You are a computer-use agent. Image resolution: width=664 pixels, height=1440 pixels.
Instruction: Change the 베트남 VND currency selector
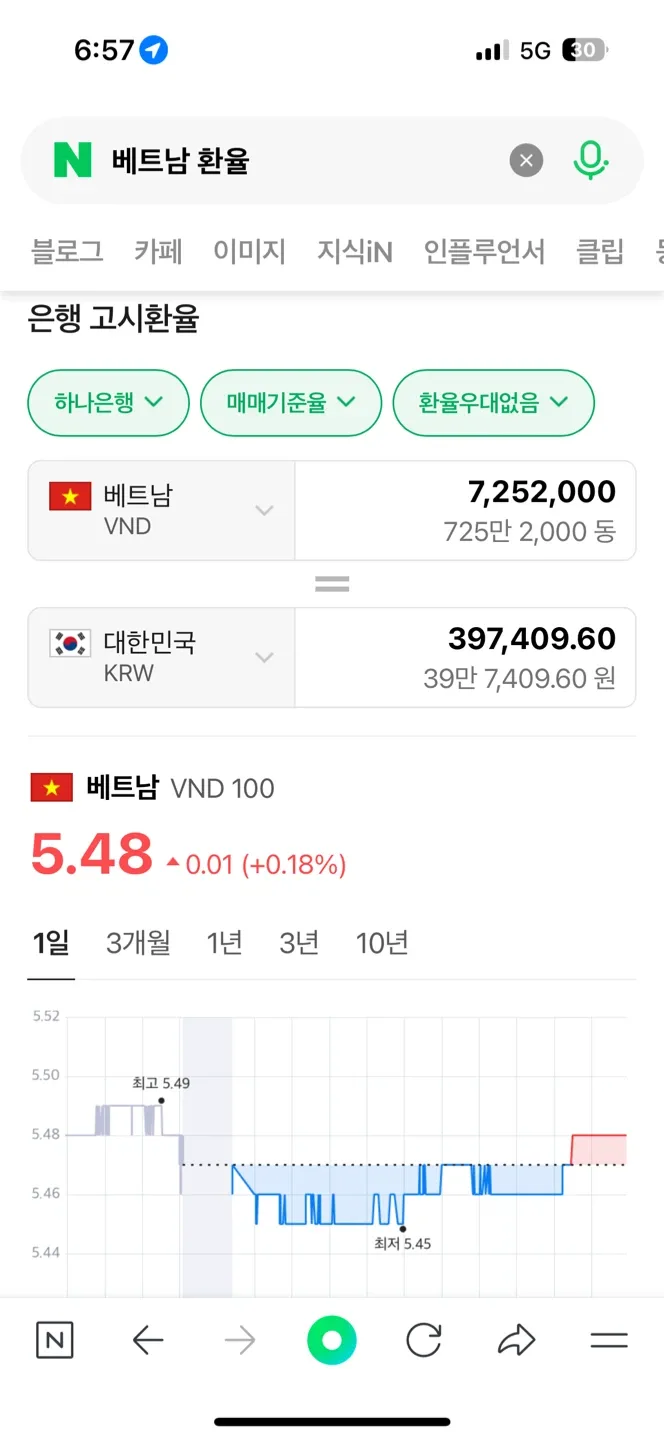pyautogui.click(x=161, y=510)
